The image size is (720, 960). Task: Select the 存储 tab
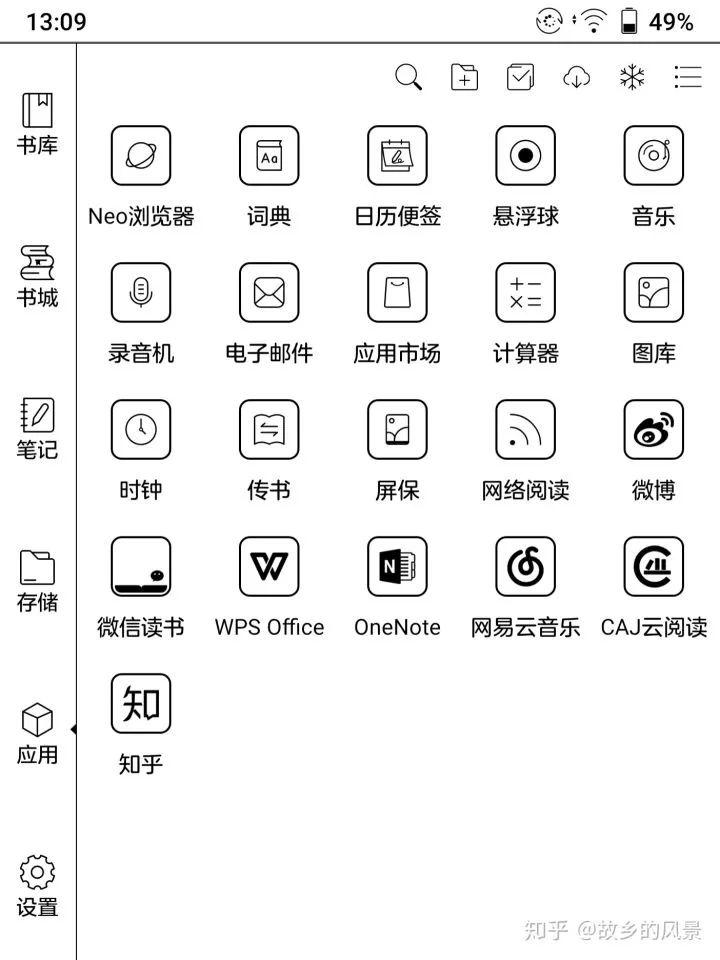click(x=37, y=581)
